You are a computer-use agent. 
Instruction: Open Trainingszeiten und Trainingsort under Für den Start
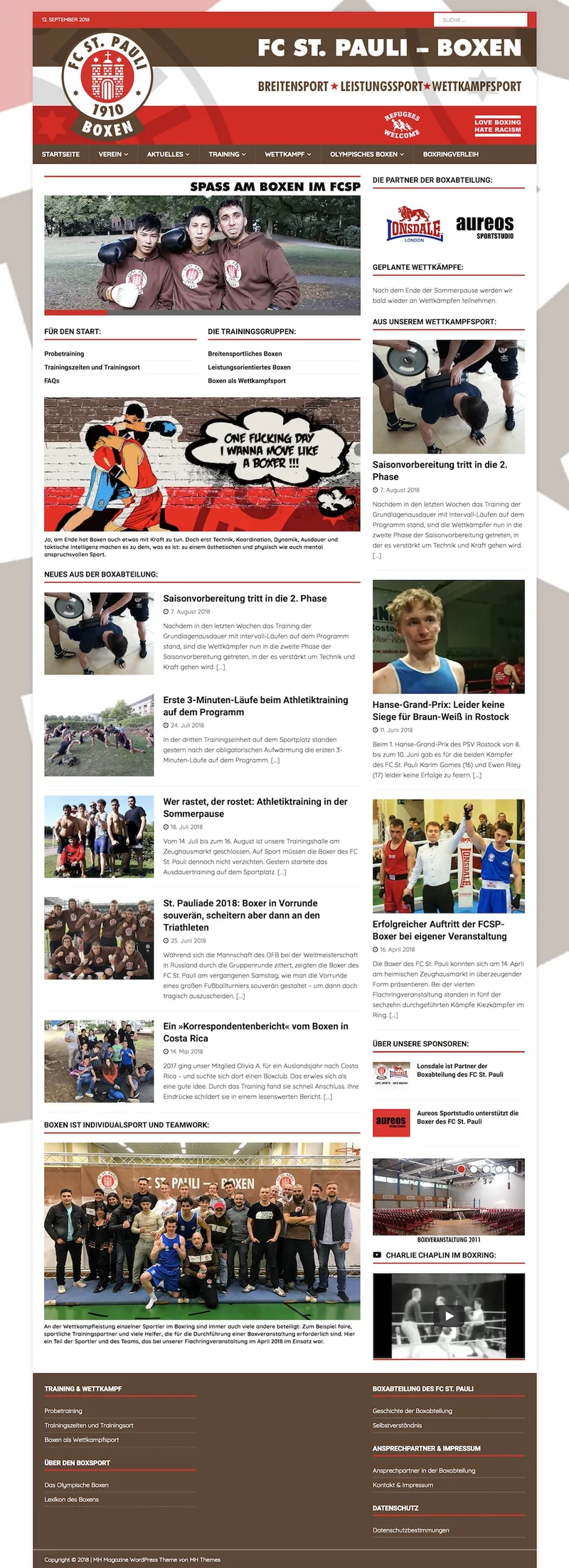point(92,367)
